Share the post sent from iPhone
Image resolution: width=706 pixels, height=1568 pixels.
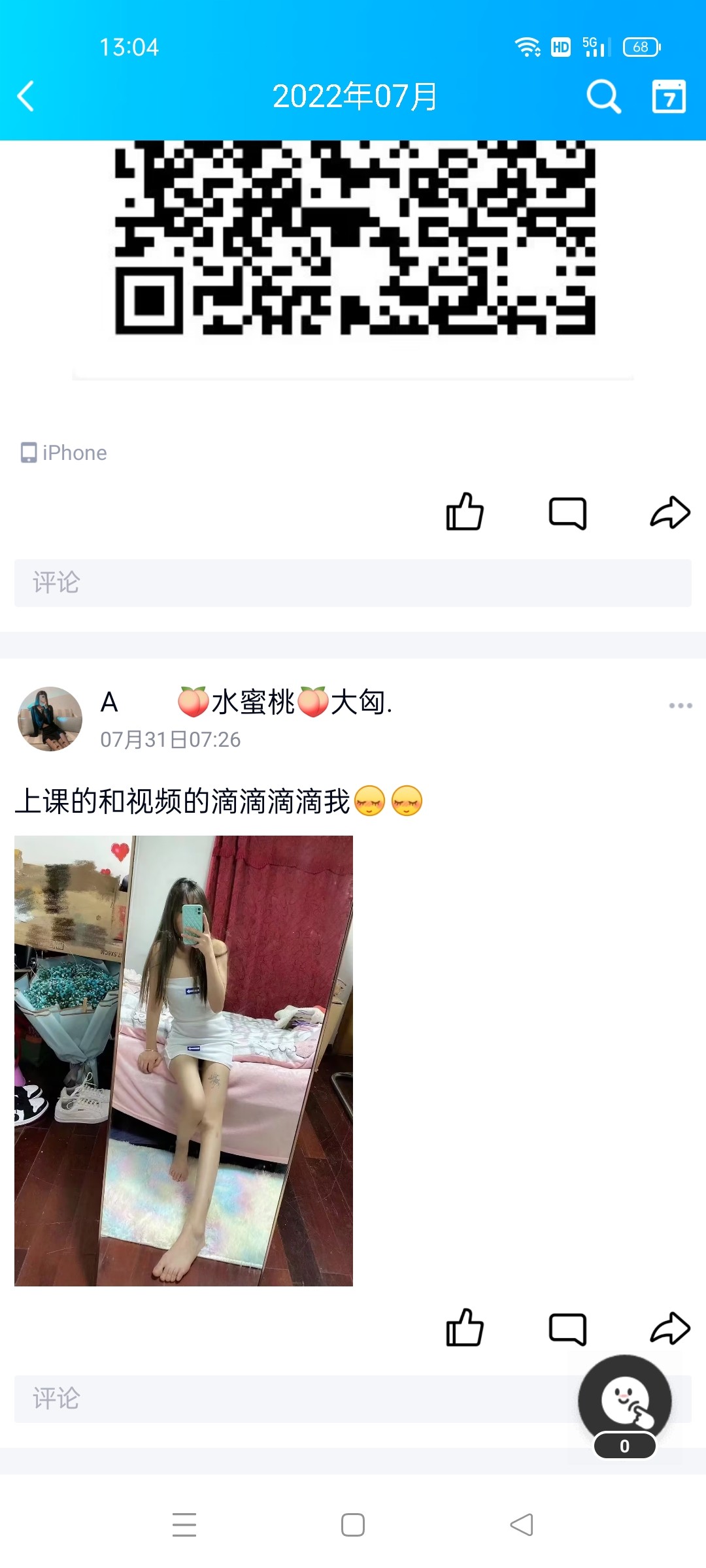tap(670, 512)
